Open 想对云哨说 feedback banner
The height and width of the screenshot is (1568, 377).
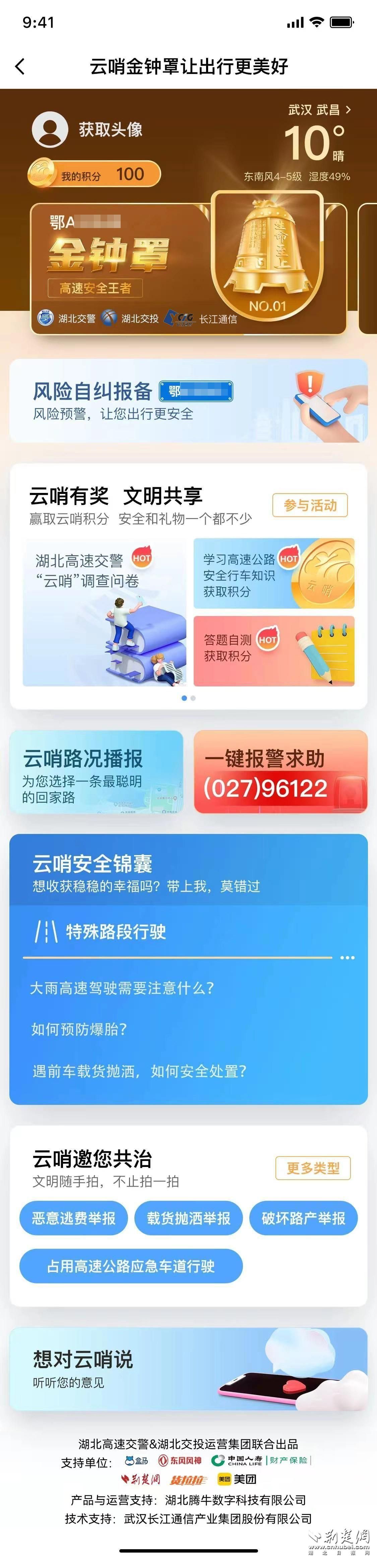pyautogui.click(x=188, y=1369)
